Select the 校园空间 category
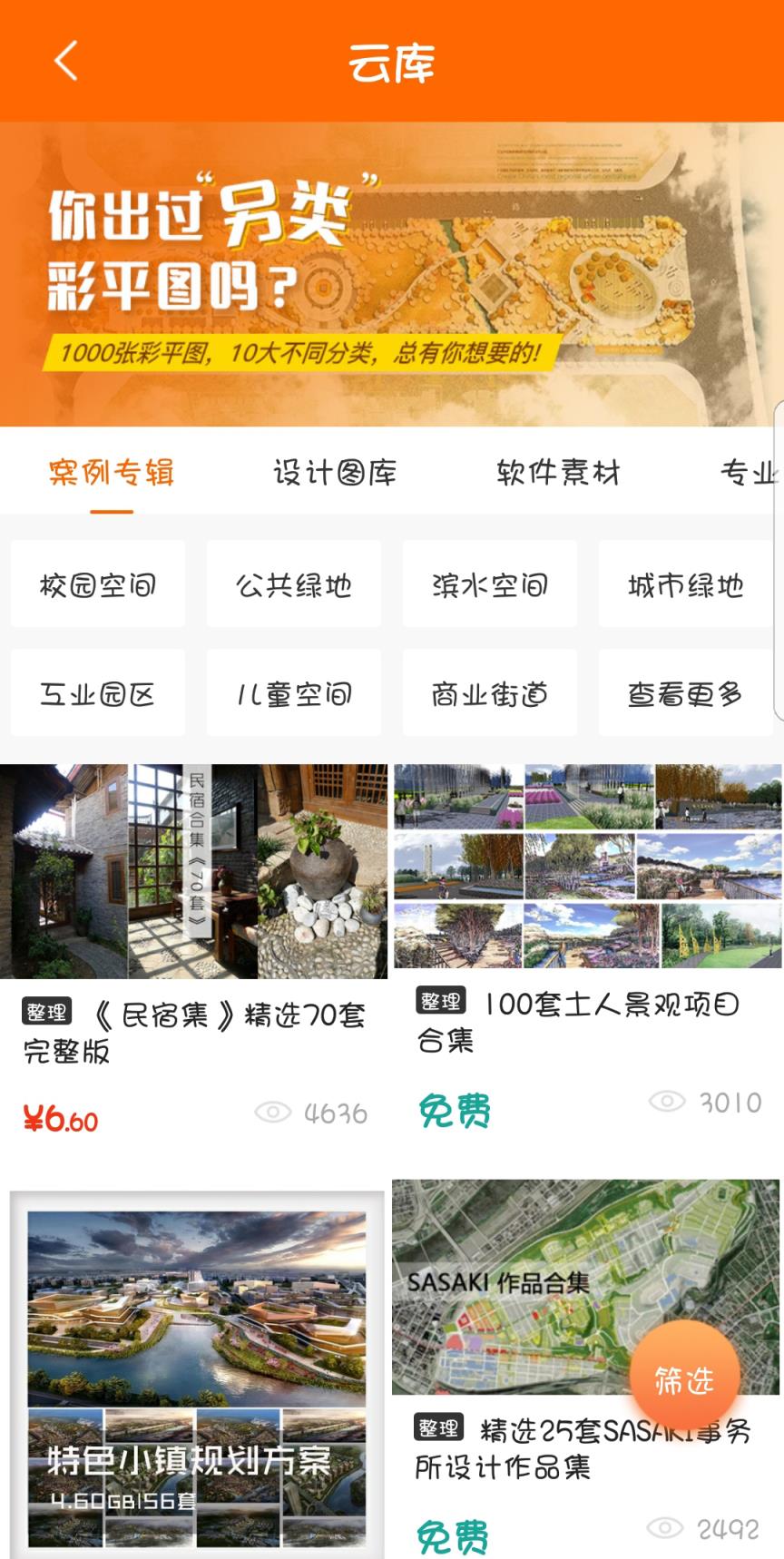The width and height of the screenshot is (784, 1559). click(98, 584)
